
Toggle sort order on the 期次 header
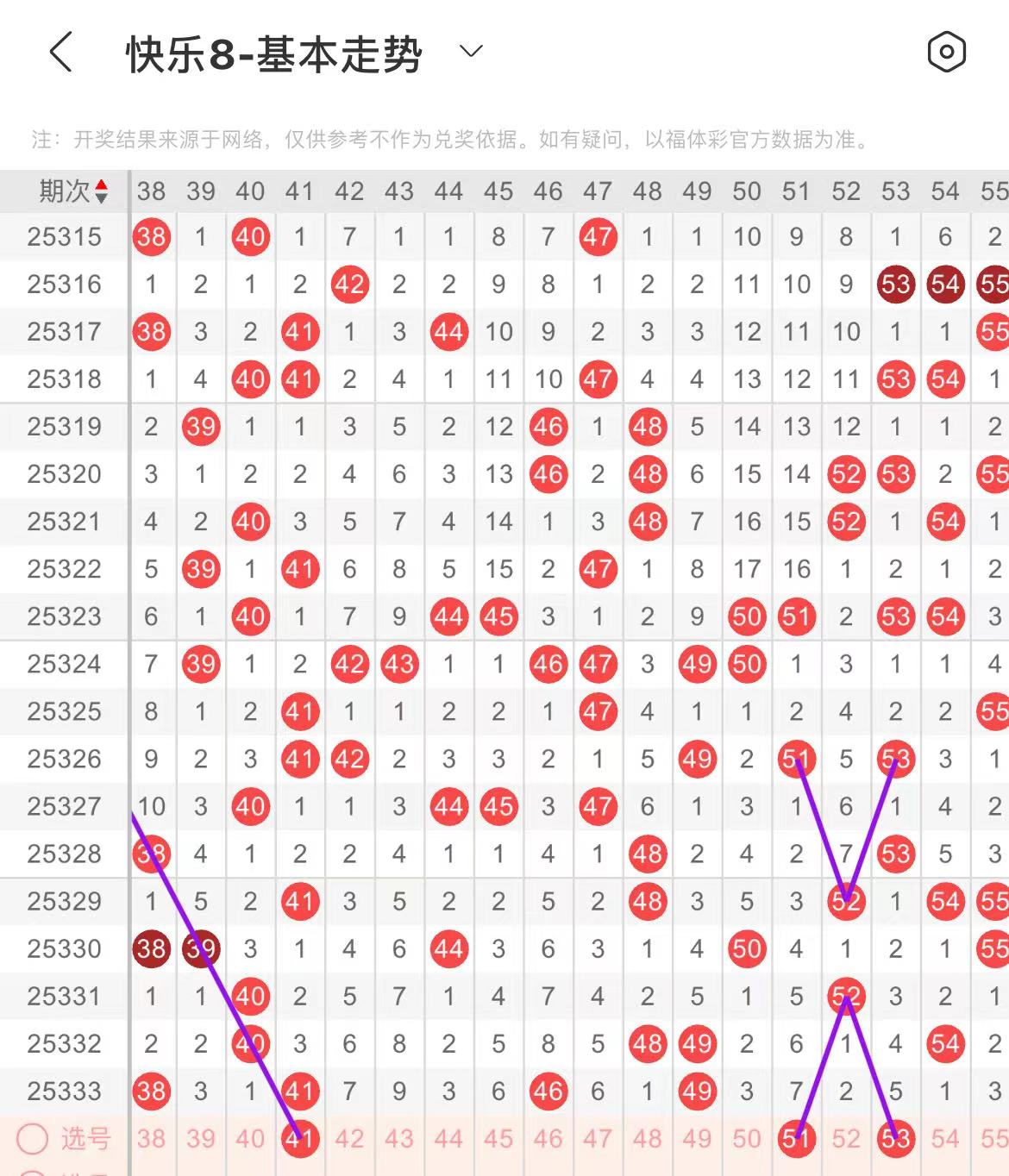(102, 191)
